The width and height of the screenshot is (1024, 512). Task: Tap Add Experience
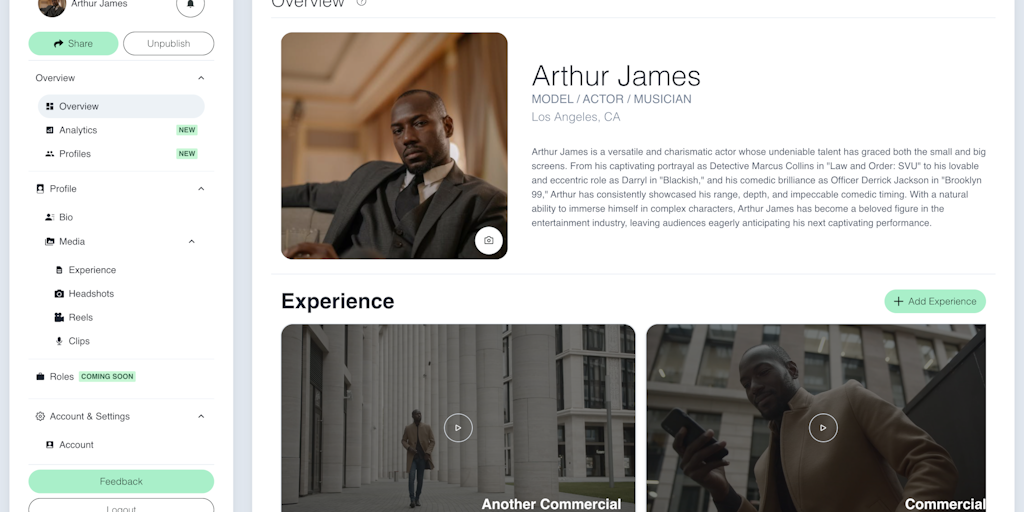934,301
